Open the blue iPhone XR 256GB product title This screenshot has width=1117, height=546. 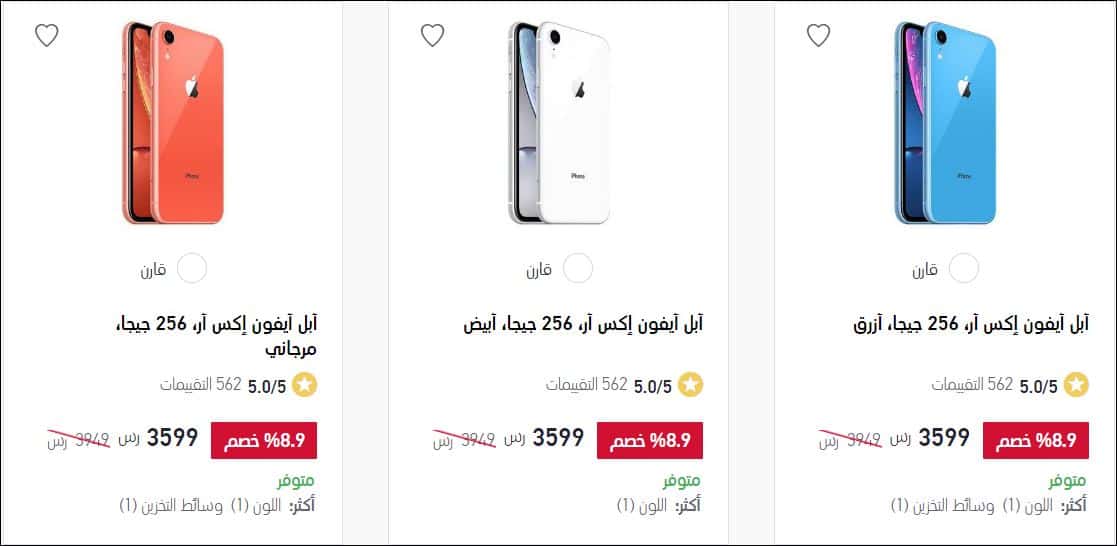click(970, 325)
